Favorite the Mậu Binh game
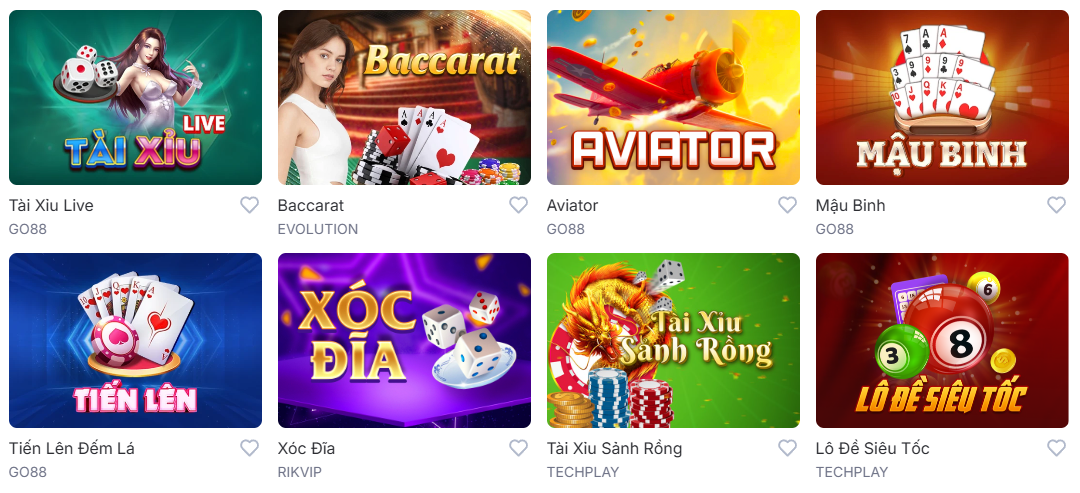The width and height of the screenshot is (1080, 493). (x=1056, y=205)
